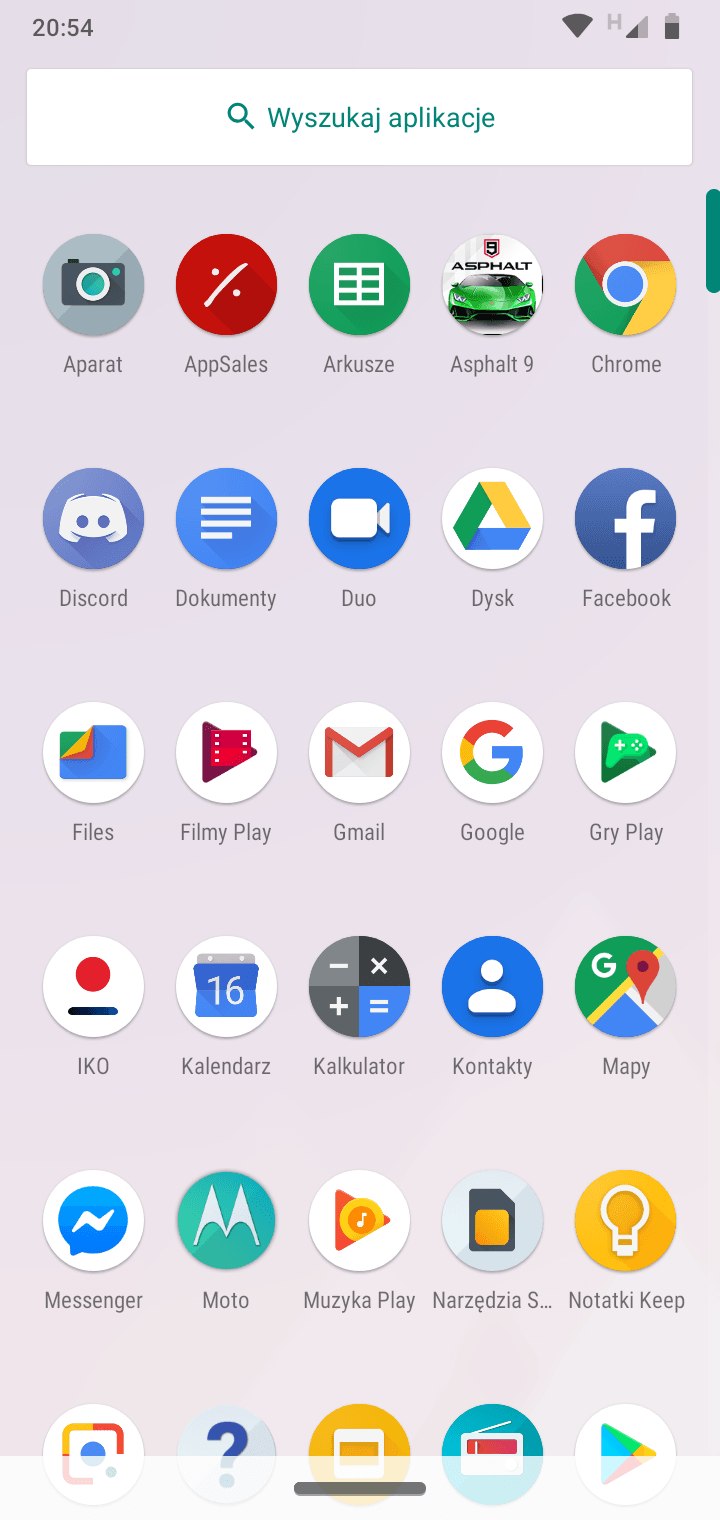720x1520 pixels.
Task: Tap the Wyszukaj aplikacje search box
Action: click(359, 117)
